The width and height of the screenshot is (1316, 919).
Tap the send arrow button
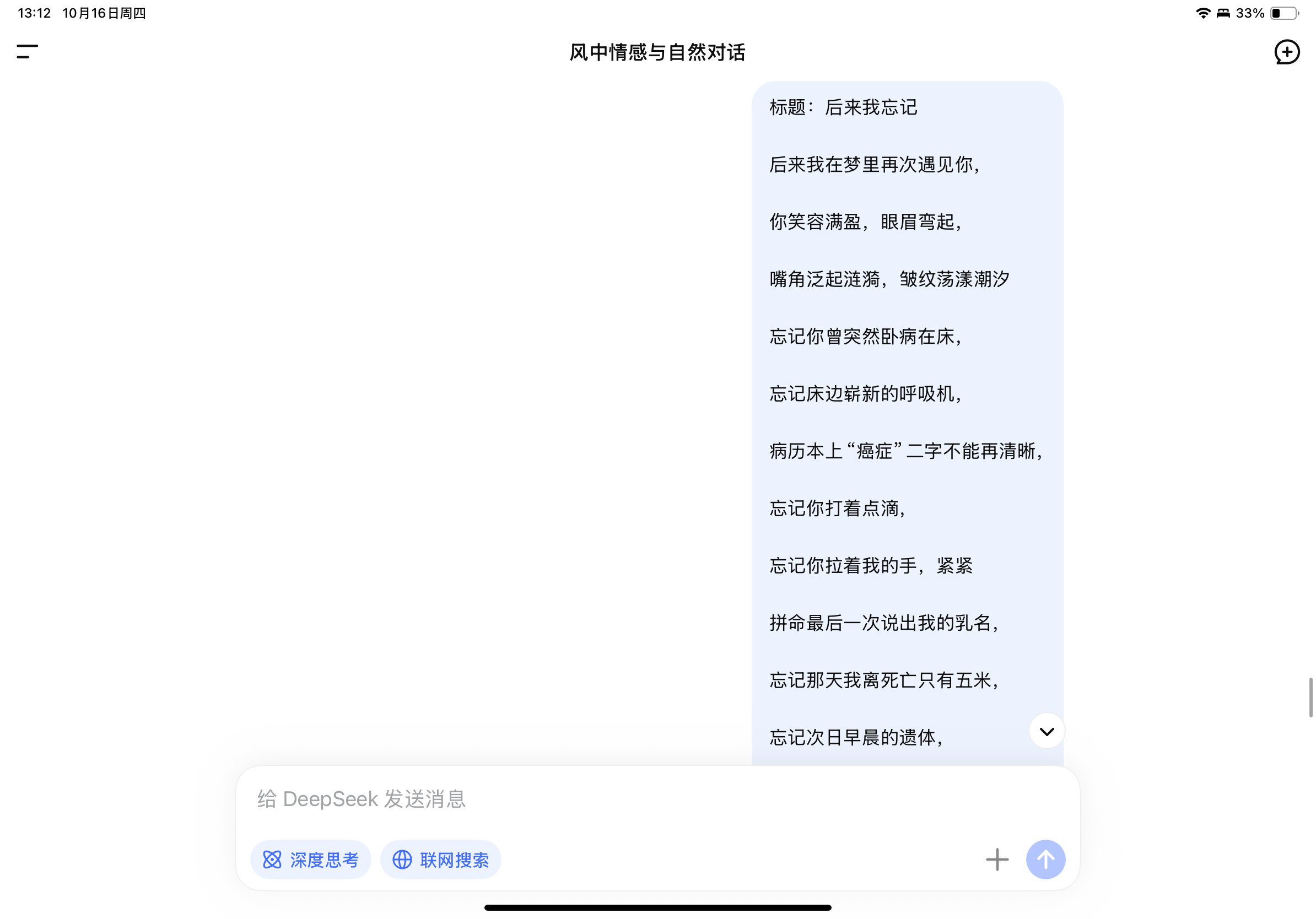coord(1045,859)
